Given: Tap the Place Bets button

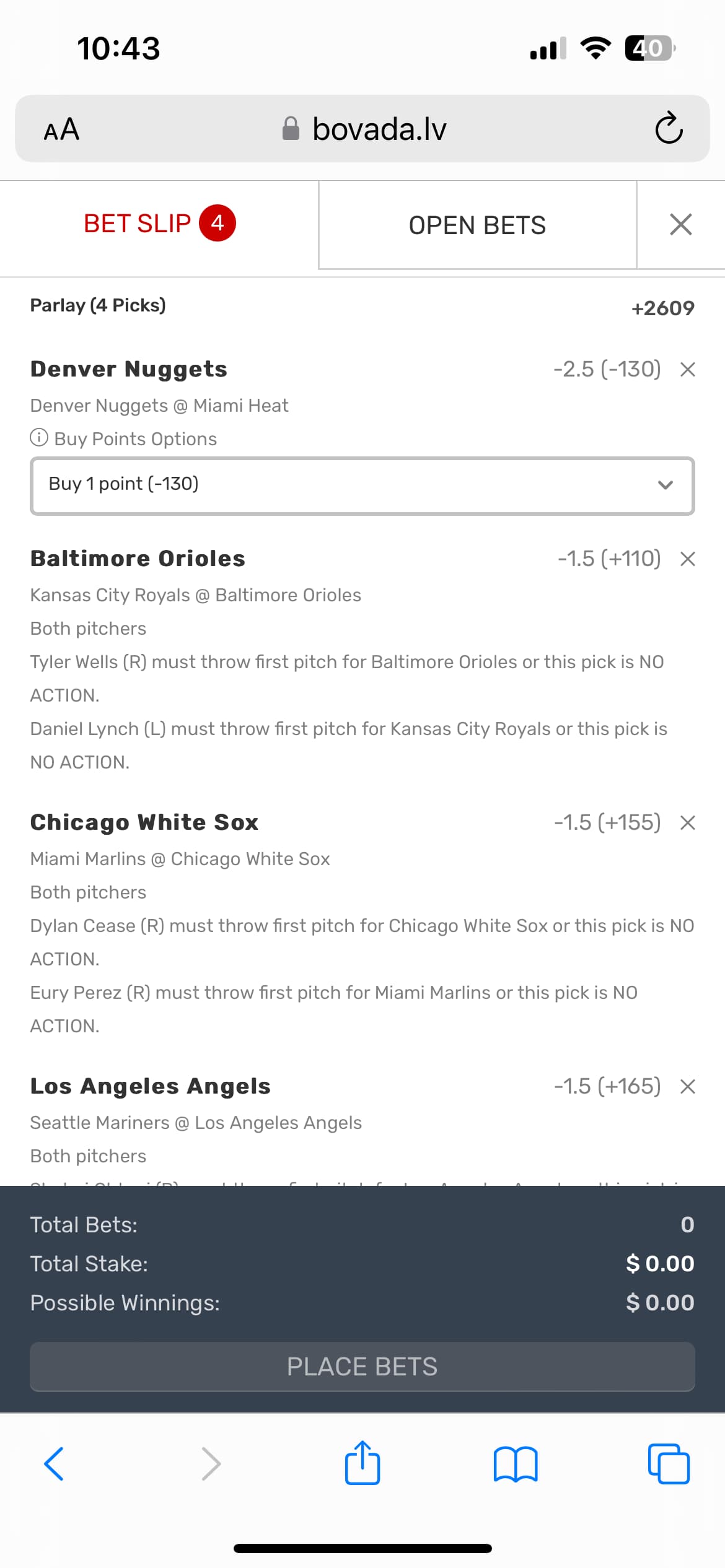Looking at the screenshot, I should point(362,1367).
